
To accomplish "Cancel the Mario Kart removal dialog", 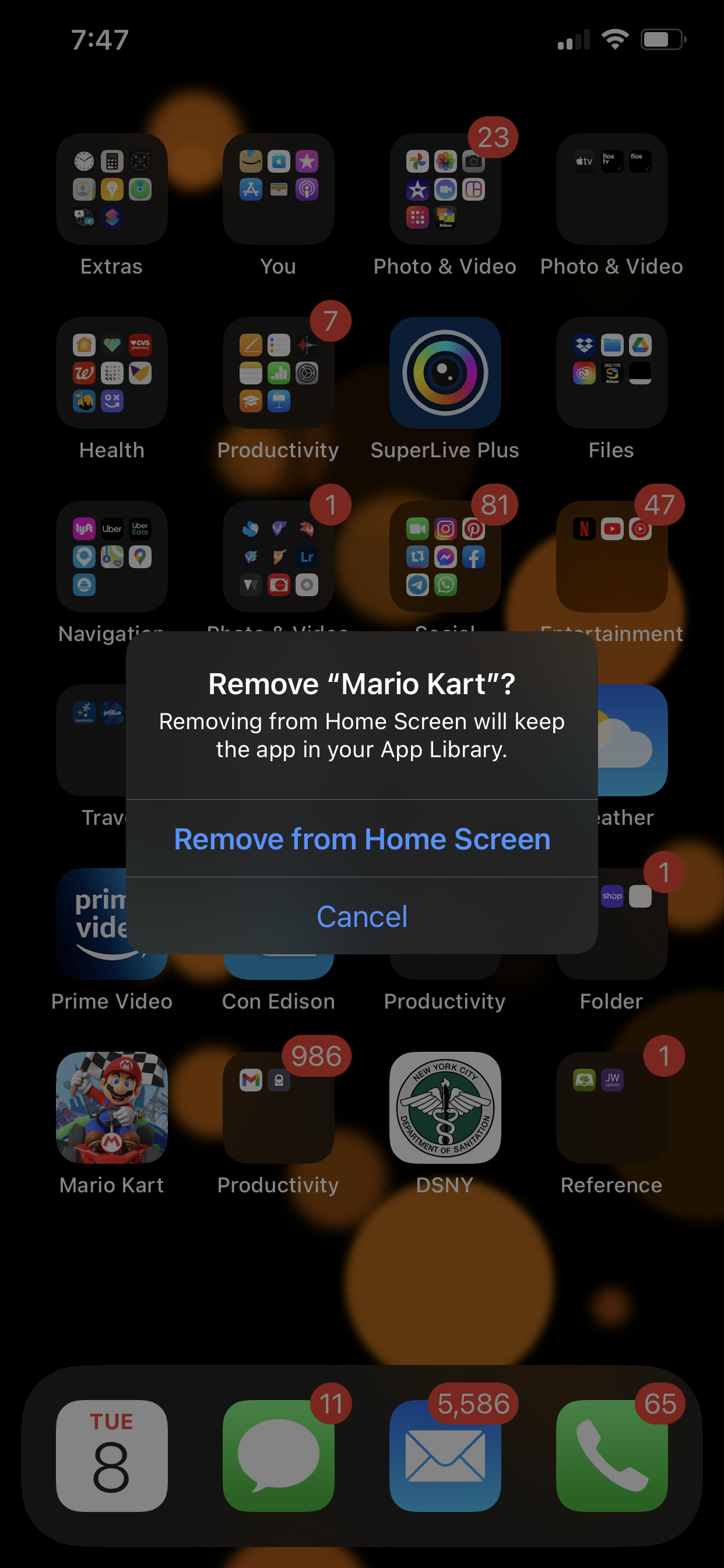I will 362,916.
